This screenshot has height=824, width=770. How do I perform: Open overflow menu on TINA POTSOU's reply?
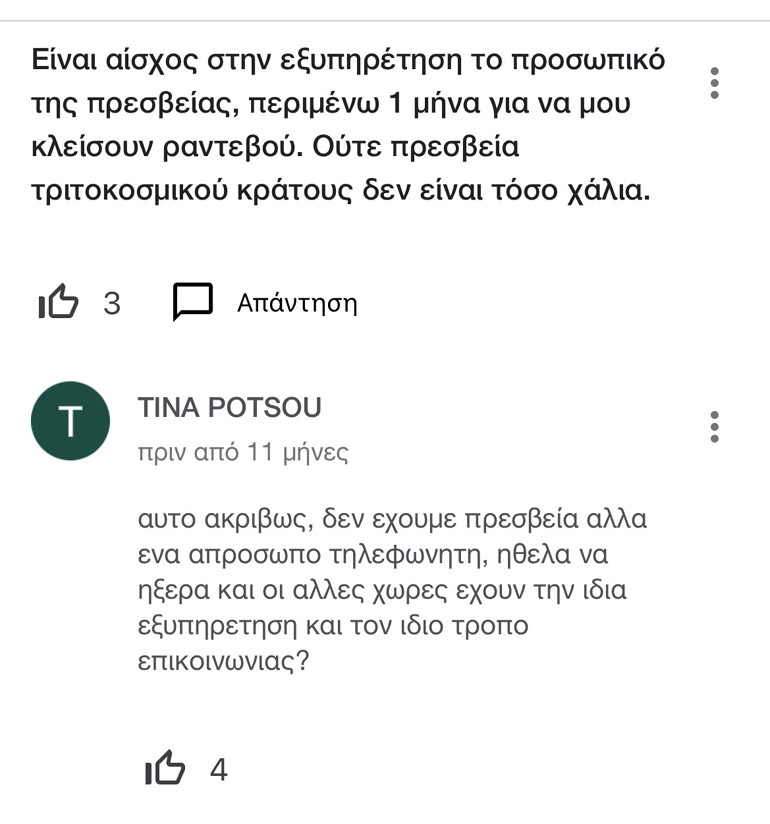tap(713, 427)
